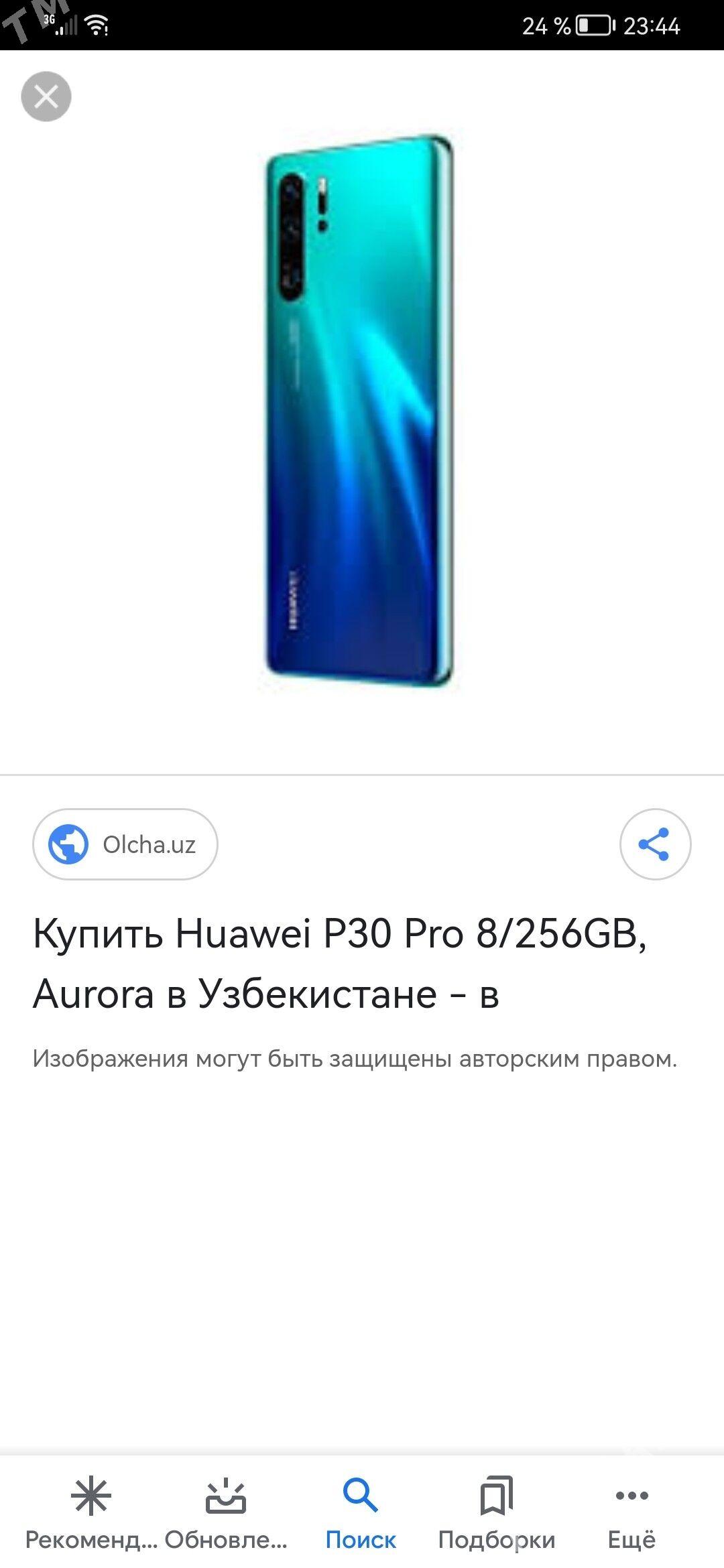This screenshot has width=724, height=1568.
Task: Open the Huawei P30 Pro page title link
Action: click(339, 963)
